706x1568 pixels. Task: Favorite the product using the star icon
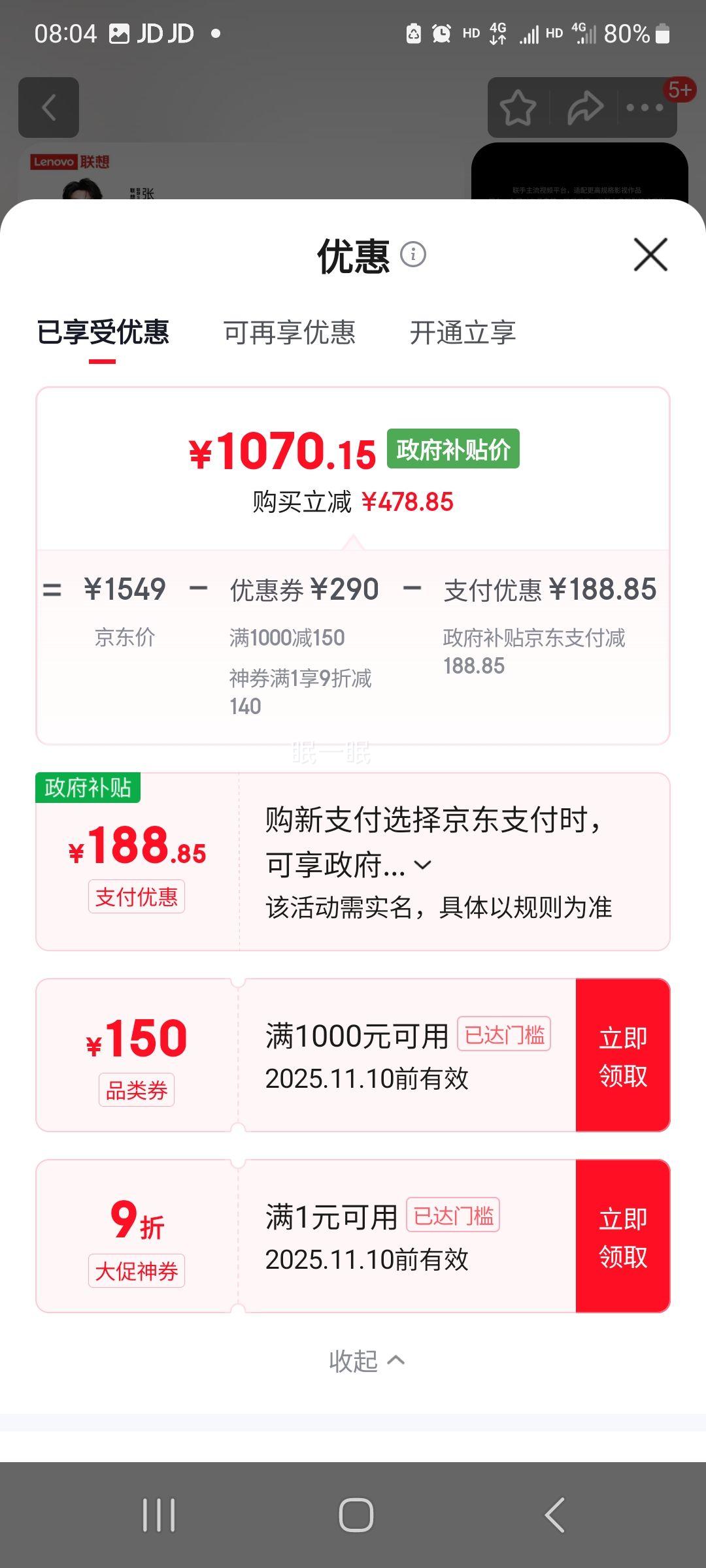(x=518, y=108)
